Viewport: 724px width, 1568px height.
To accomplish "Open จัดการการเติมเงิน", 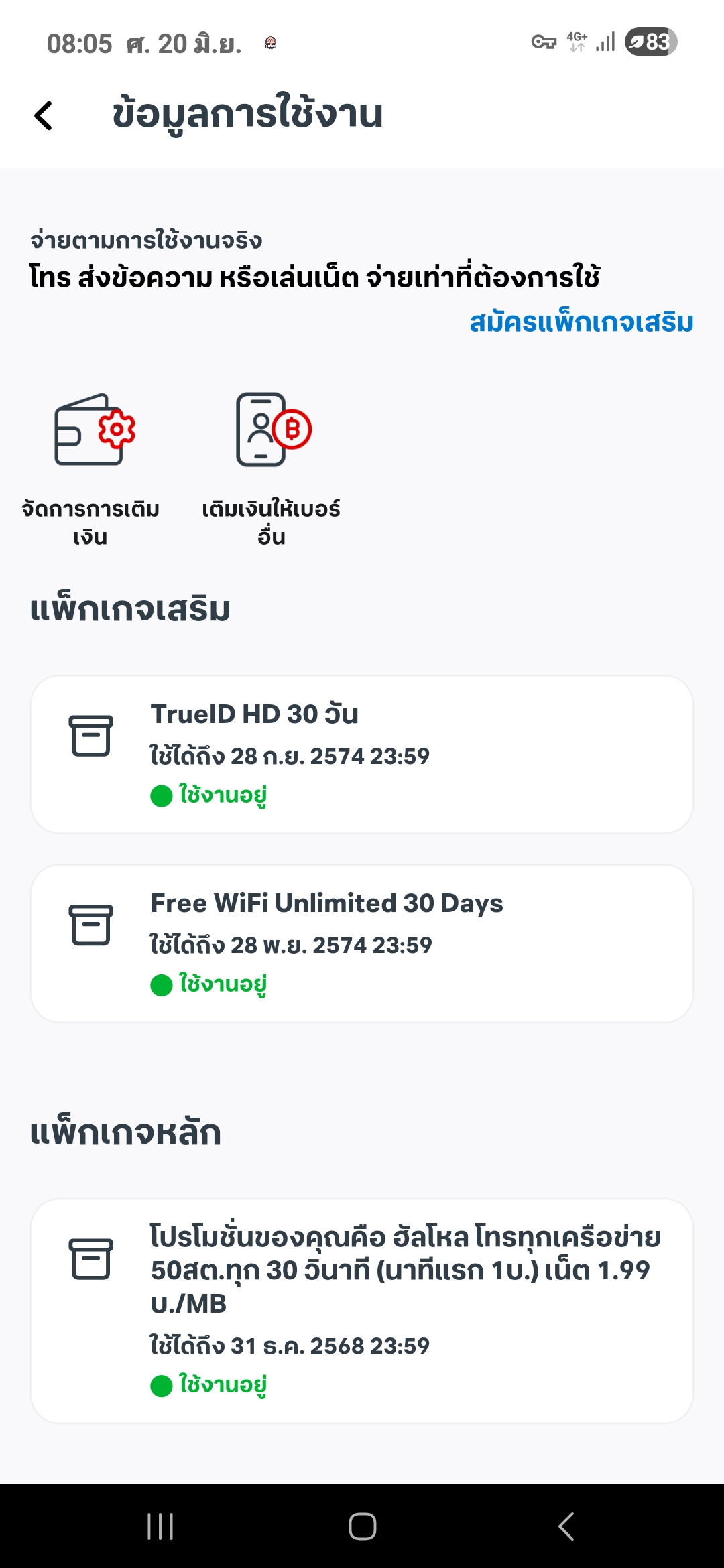I will click(91, 469).
